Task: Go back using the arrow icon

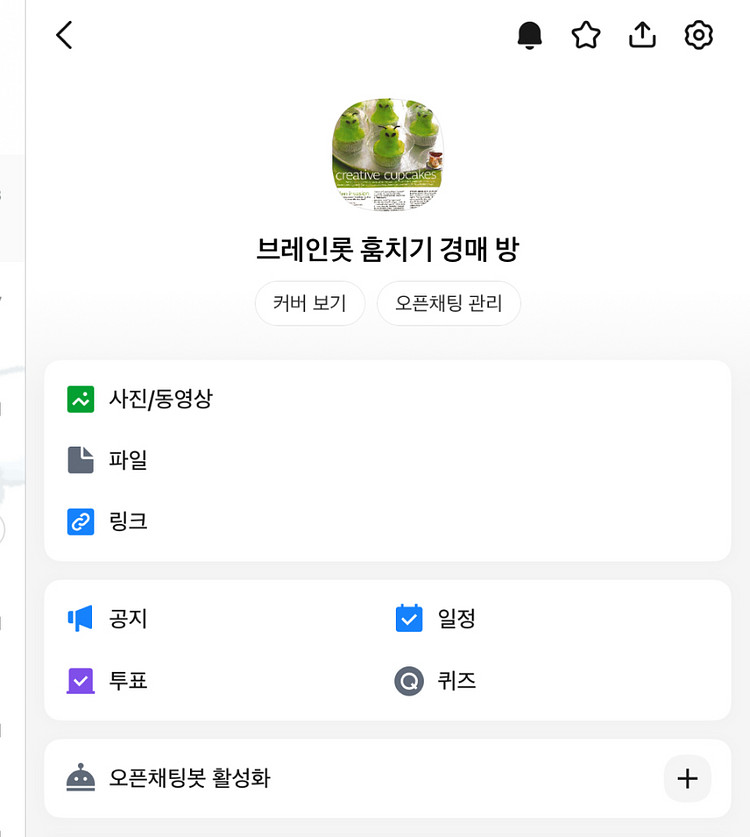Action: click(x=64, y=36)
